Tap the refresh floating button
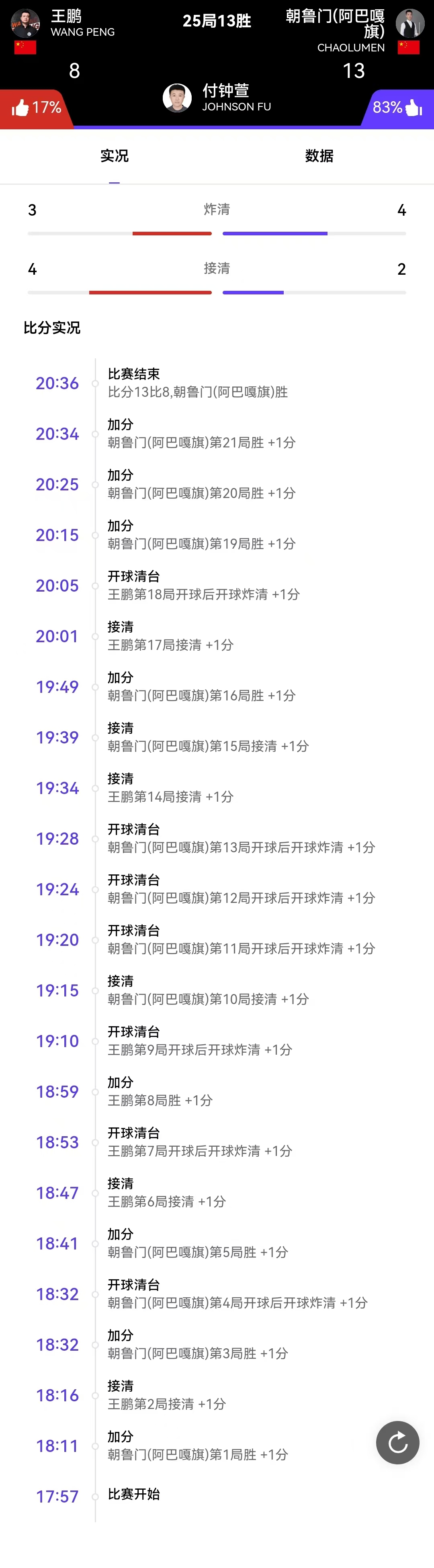Screen dimensions: 434x1568 [397, 1442]
